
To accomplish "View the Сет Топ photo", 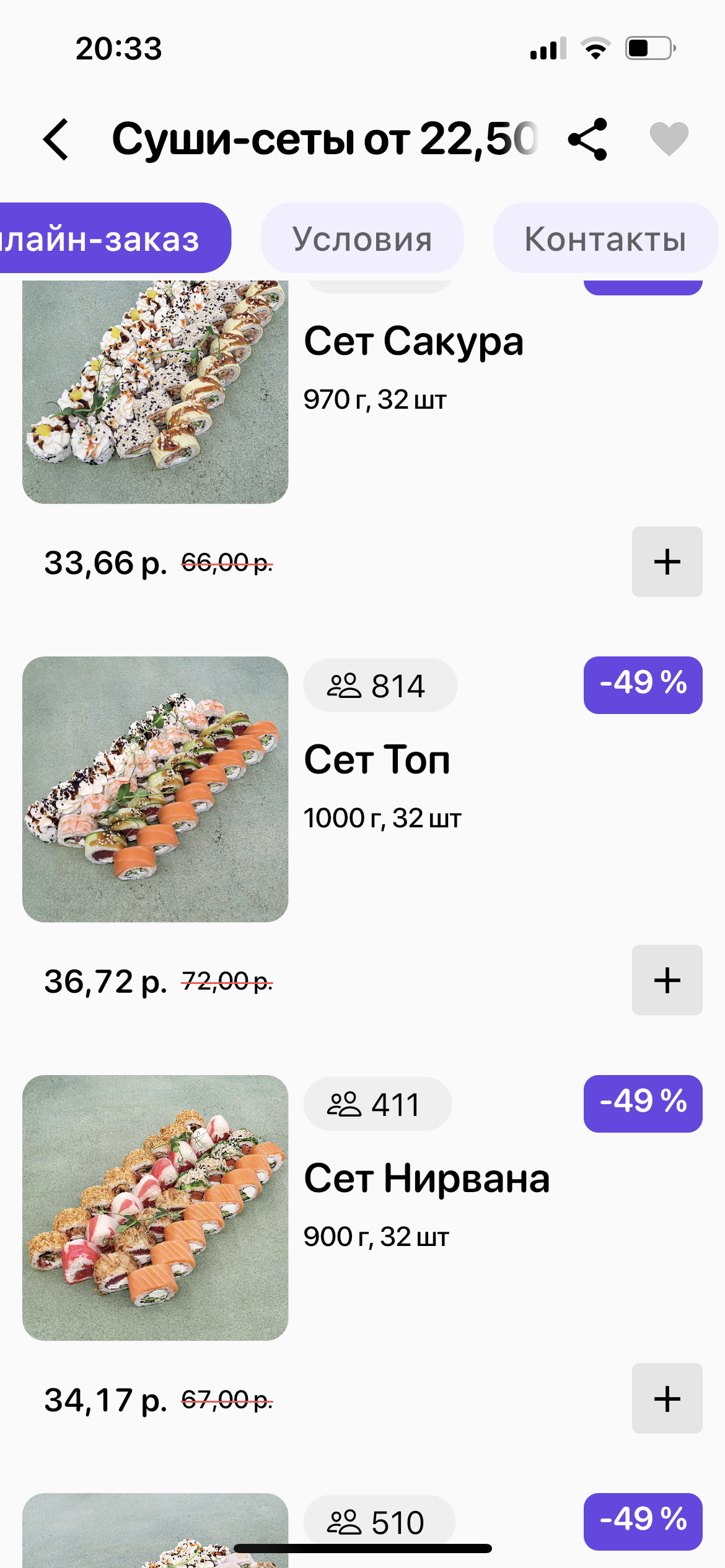I will 155,789.
